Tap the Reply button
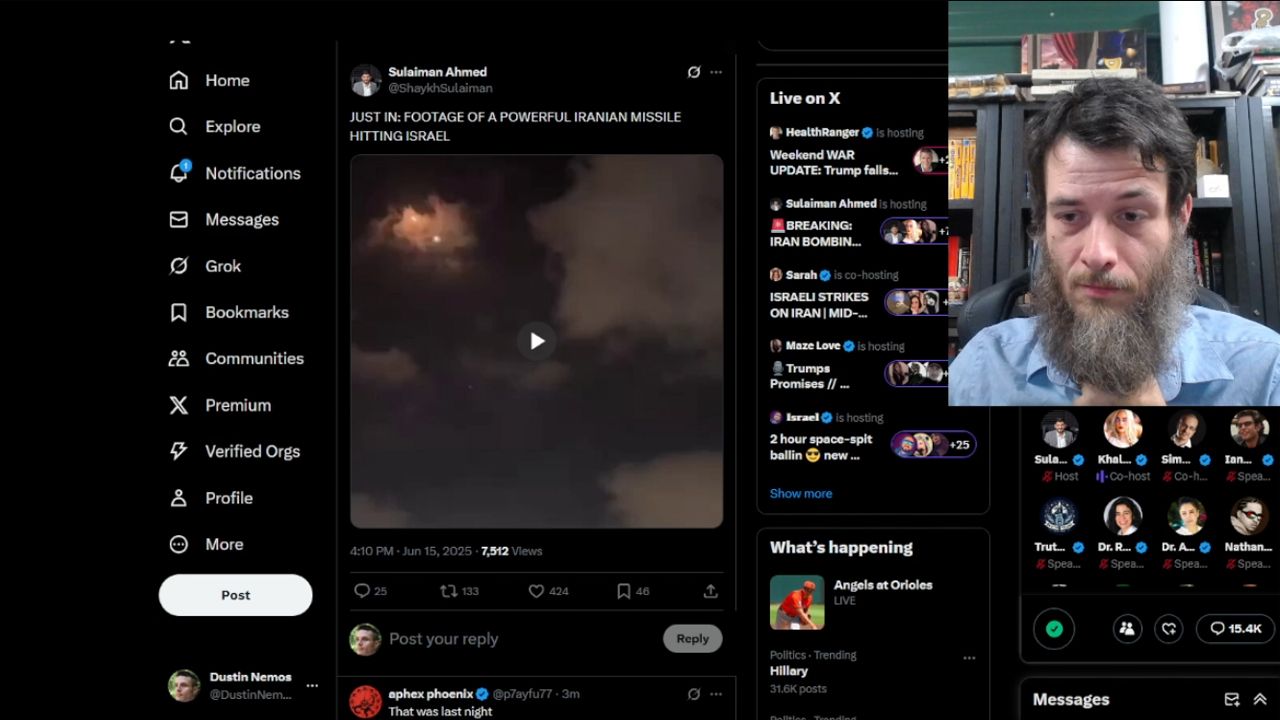 (x=692, y=639)
